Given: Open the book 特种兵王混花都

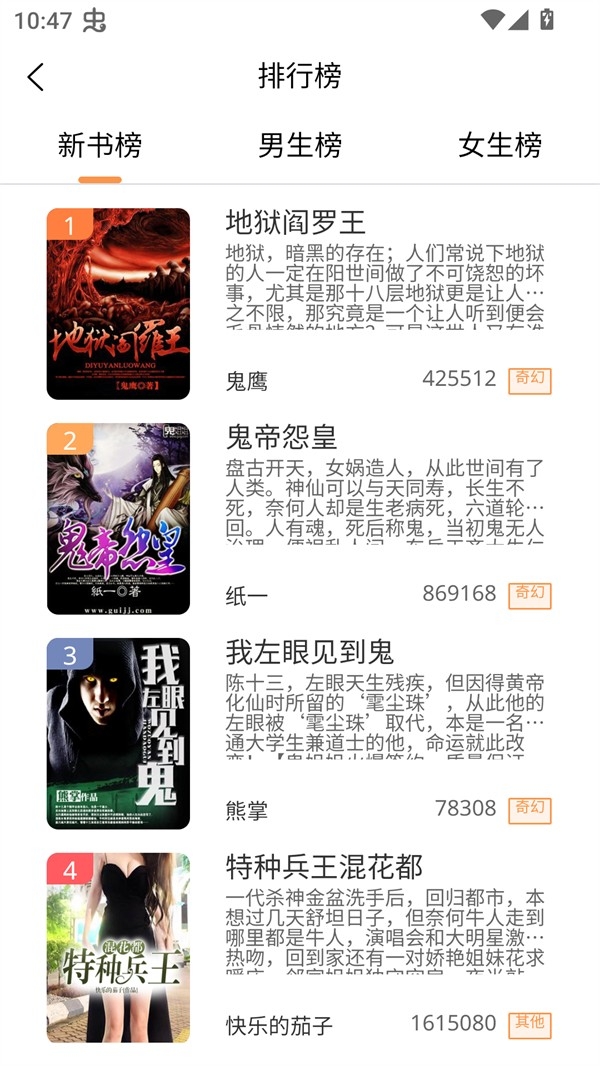Looking at the screenshot, I should tap(324, 867).
